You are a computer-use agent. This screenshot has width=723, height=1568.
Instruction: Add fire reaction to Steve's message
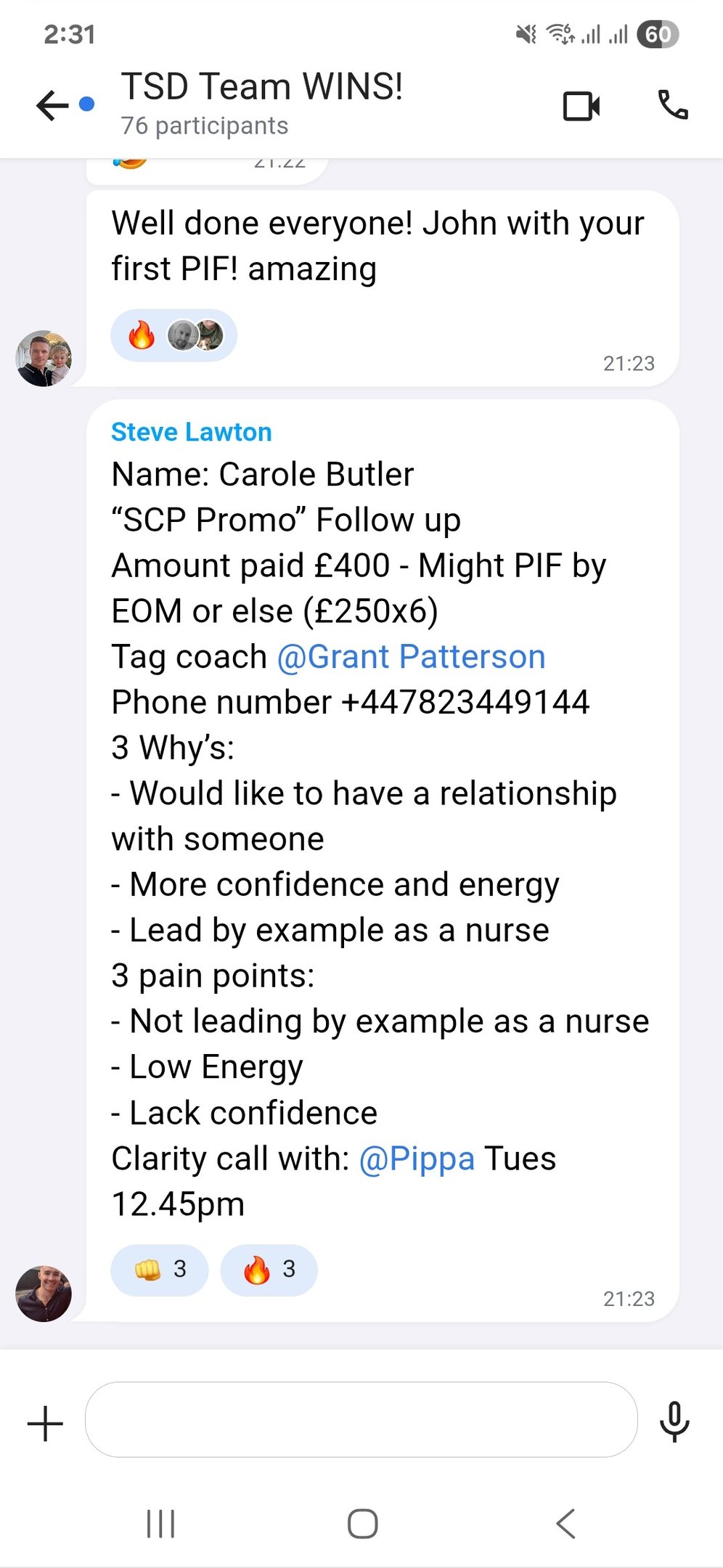(x=269, y=1269)
